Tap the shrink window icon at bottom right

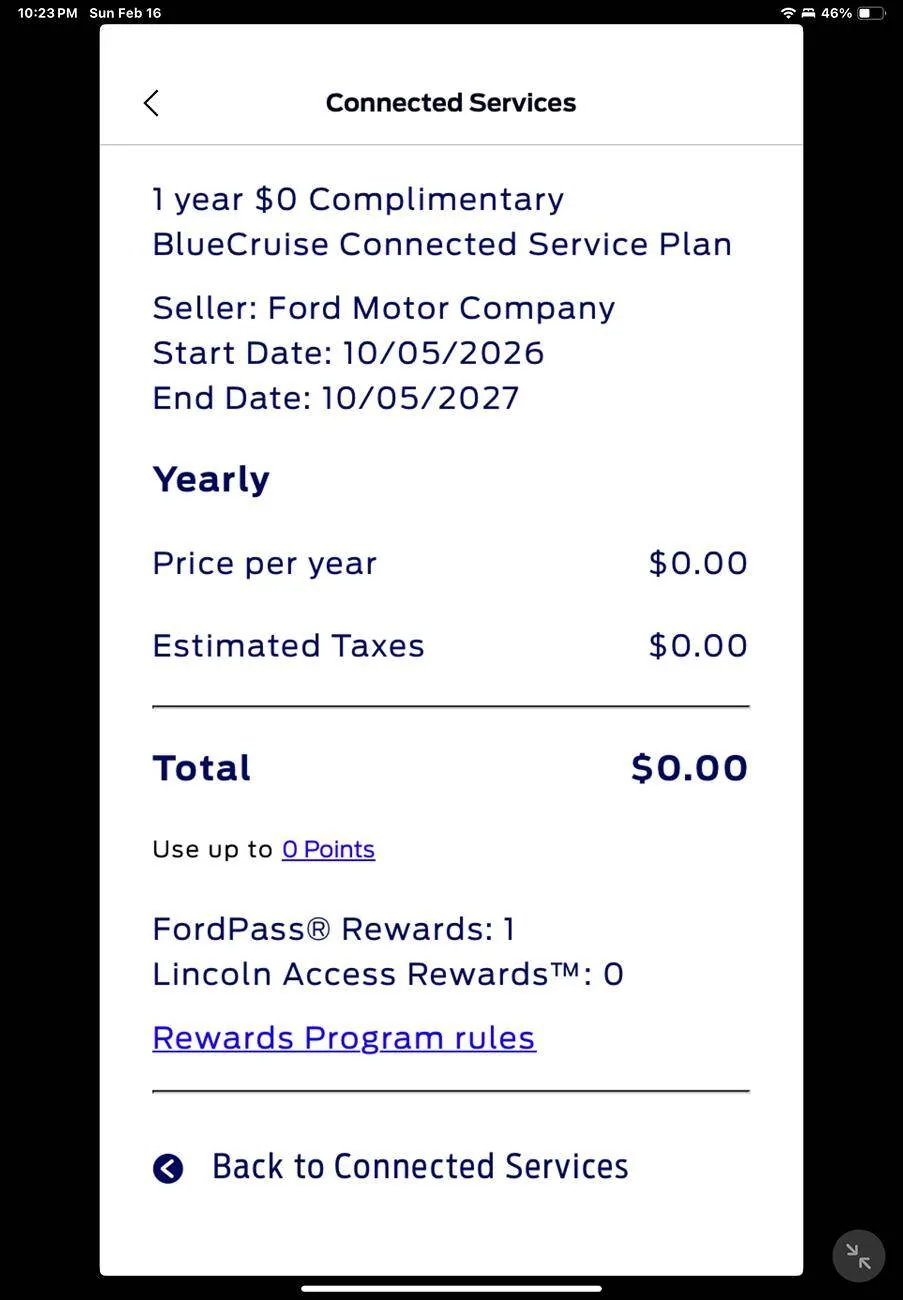point(857,1255)
